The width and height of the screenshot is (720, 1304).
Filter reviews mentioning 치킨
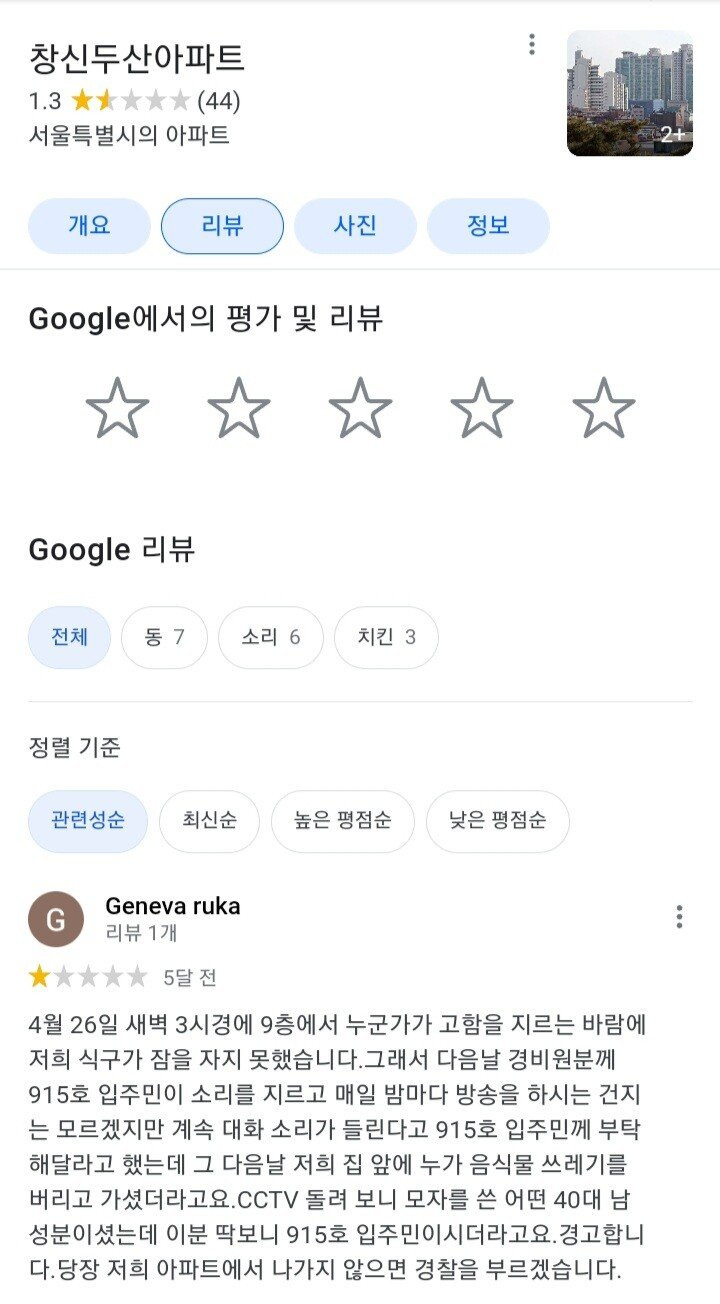click(386, 637)
